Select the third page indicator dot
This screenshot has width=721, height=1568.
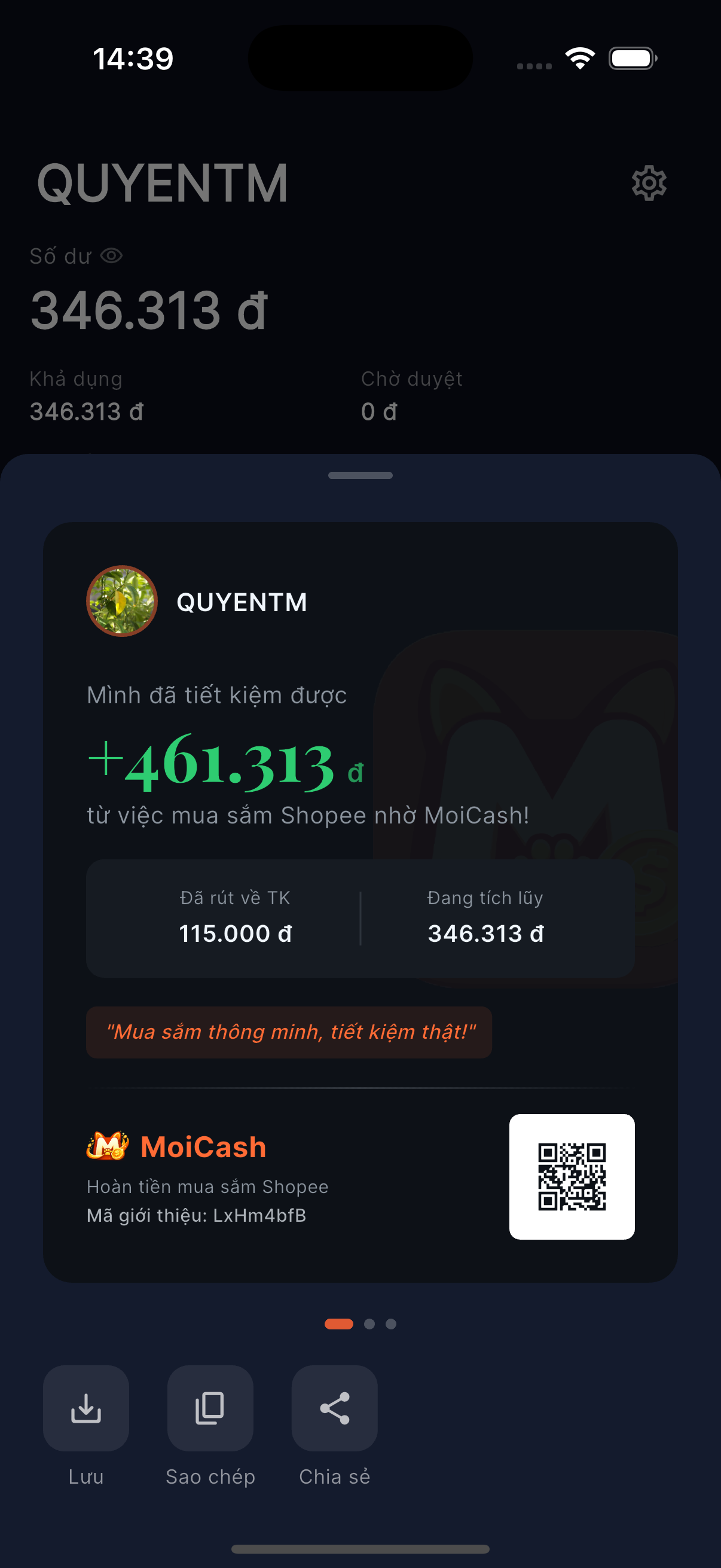391,1324
